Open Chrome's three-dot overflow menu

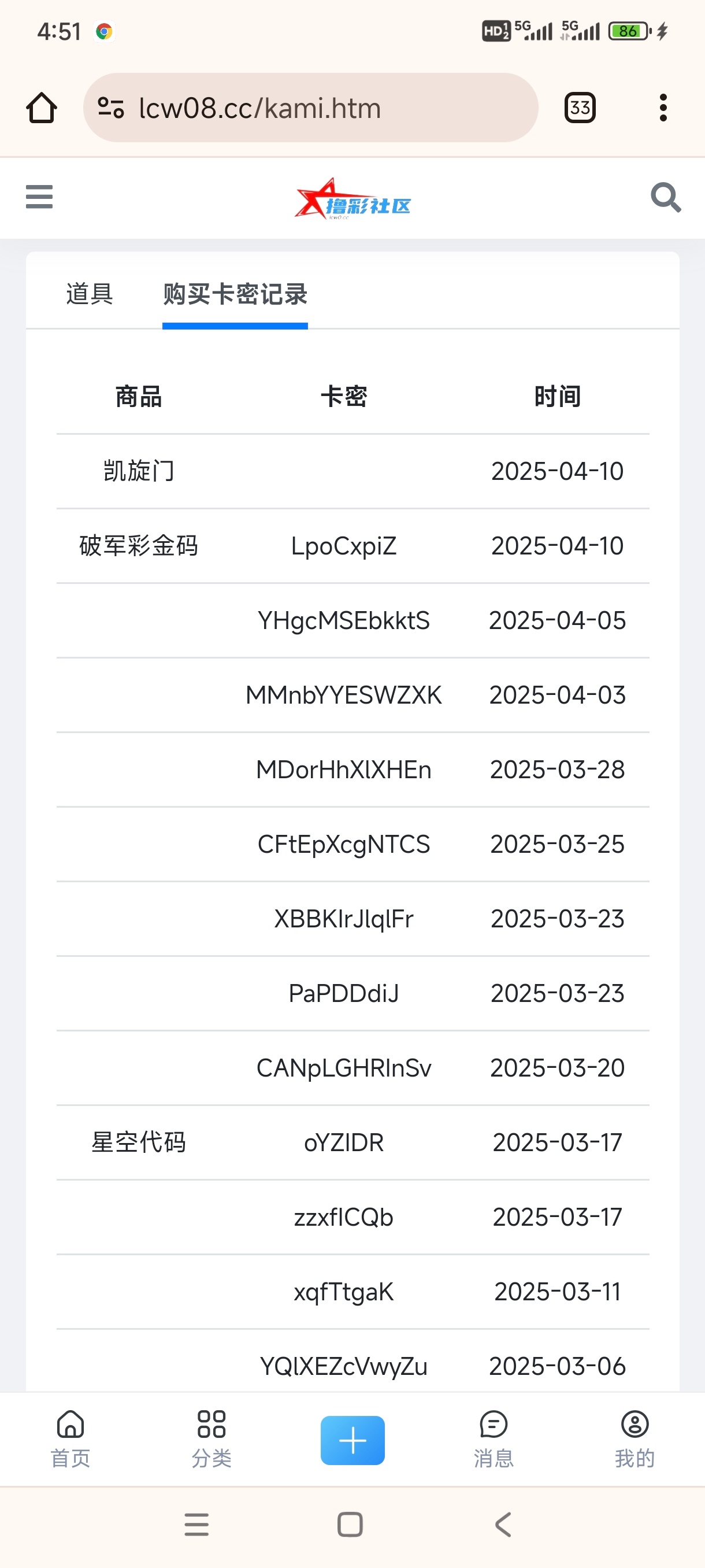[x=663, y=108]
